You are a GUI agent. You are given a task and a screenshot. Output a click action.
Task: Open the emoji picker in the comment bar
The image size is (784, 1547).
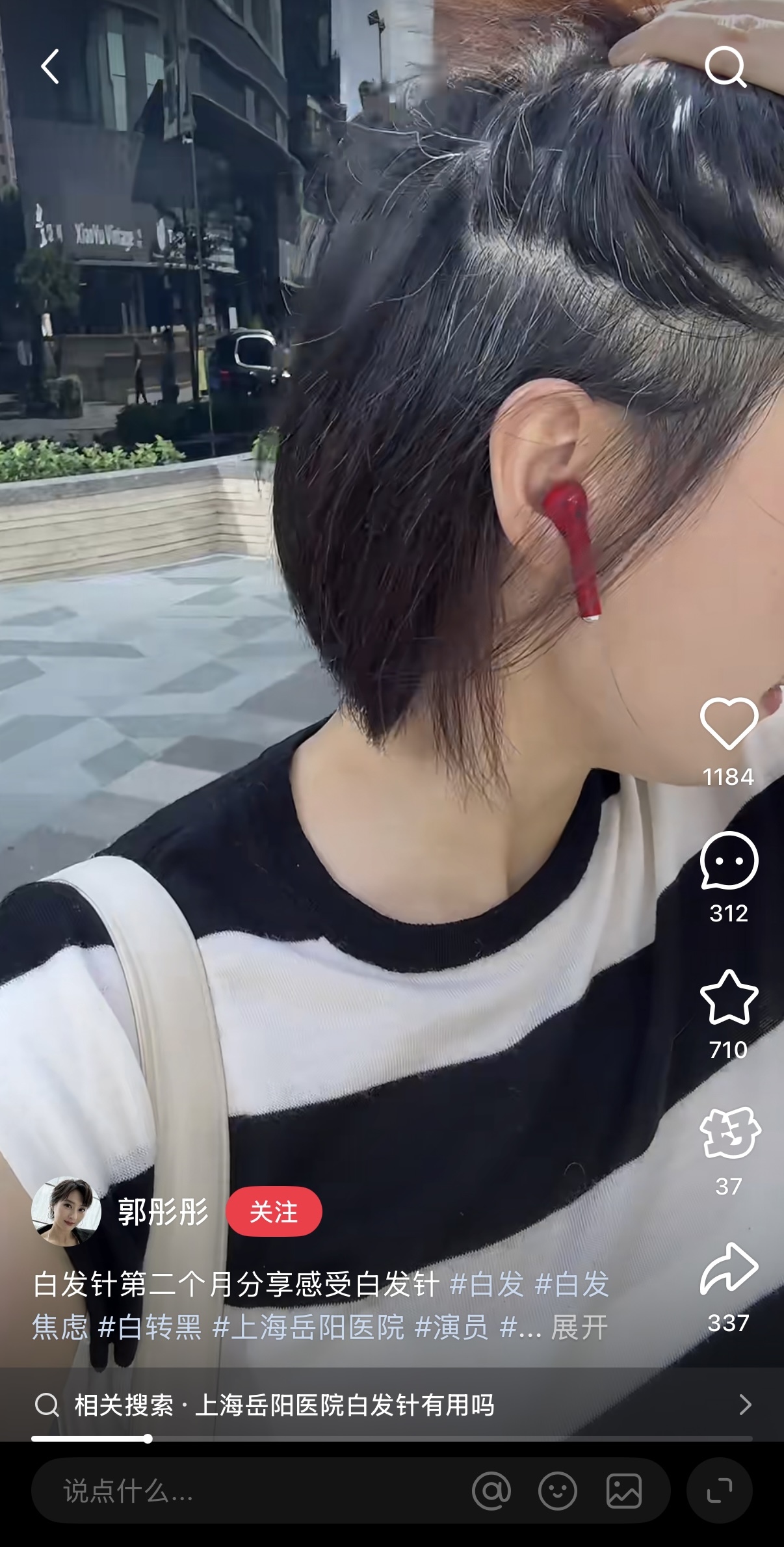coord(558,1490)
